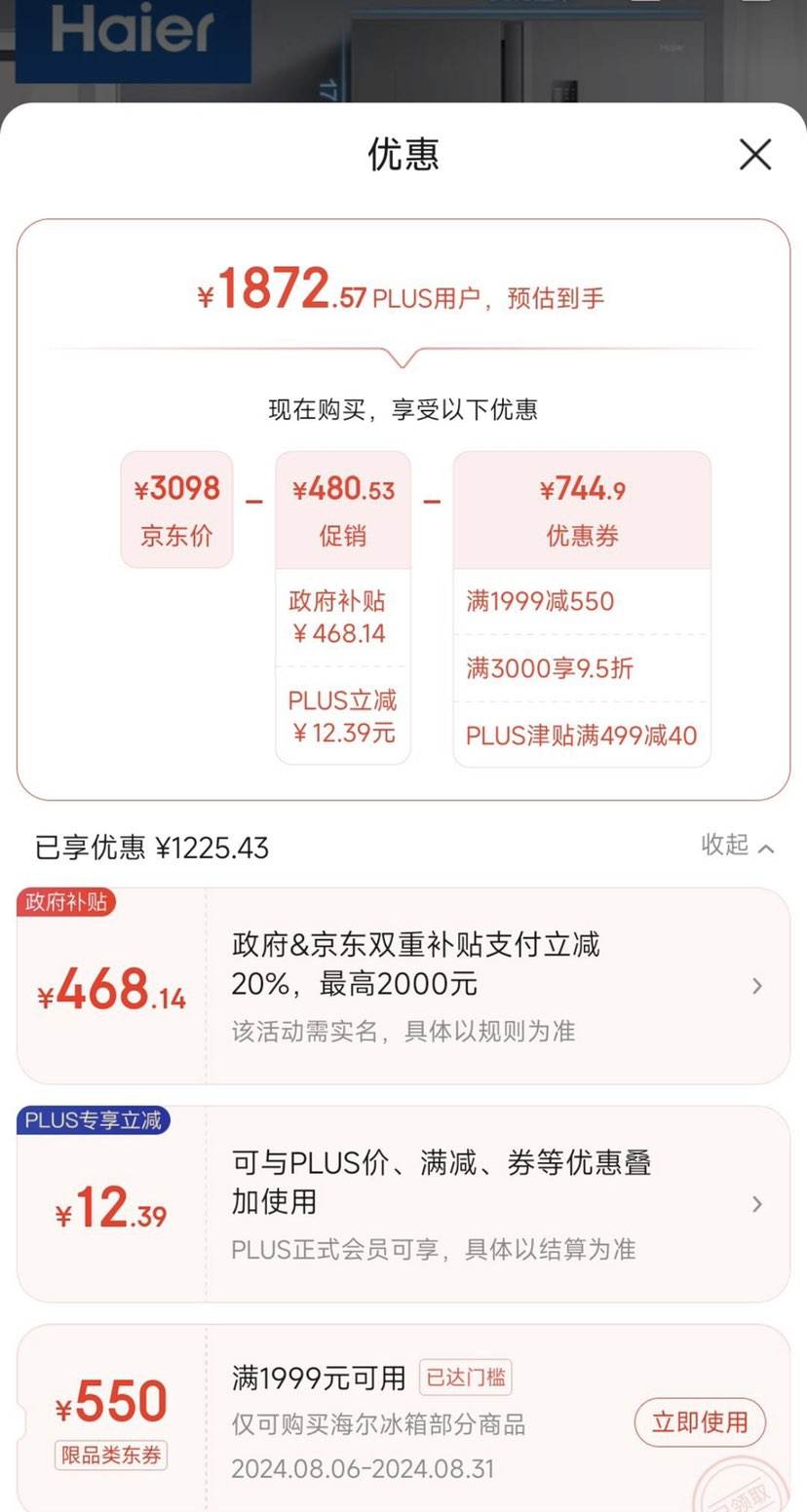Click the 政府补贴 red badge icon

point(66,902)
